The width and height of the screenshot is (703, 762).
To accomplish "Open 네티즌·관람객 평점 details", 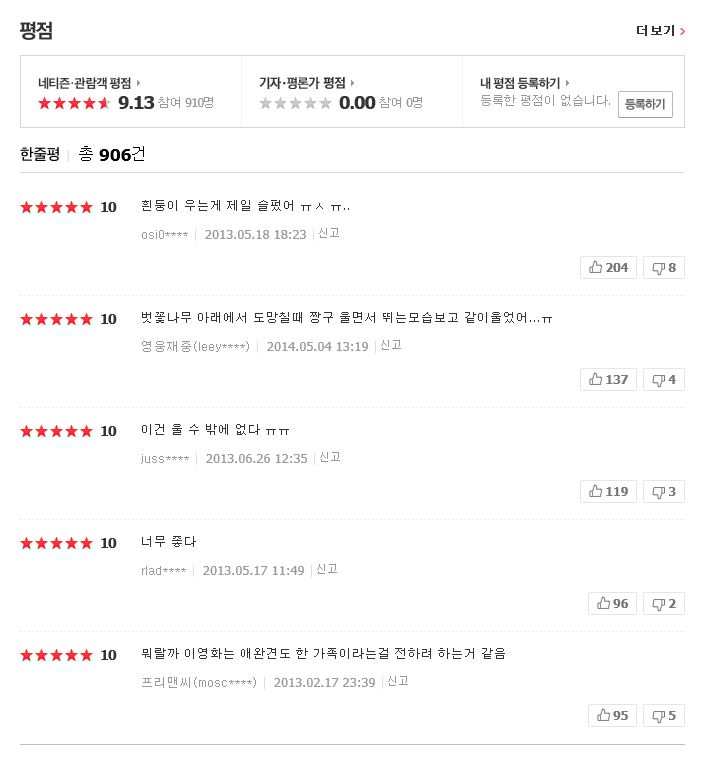I will pos(89,83).
